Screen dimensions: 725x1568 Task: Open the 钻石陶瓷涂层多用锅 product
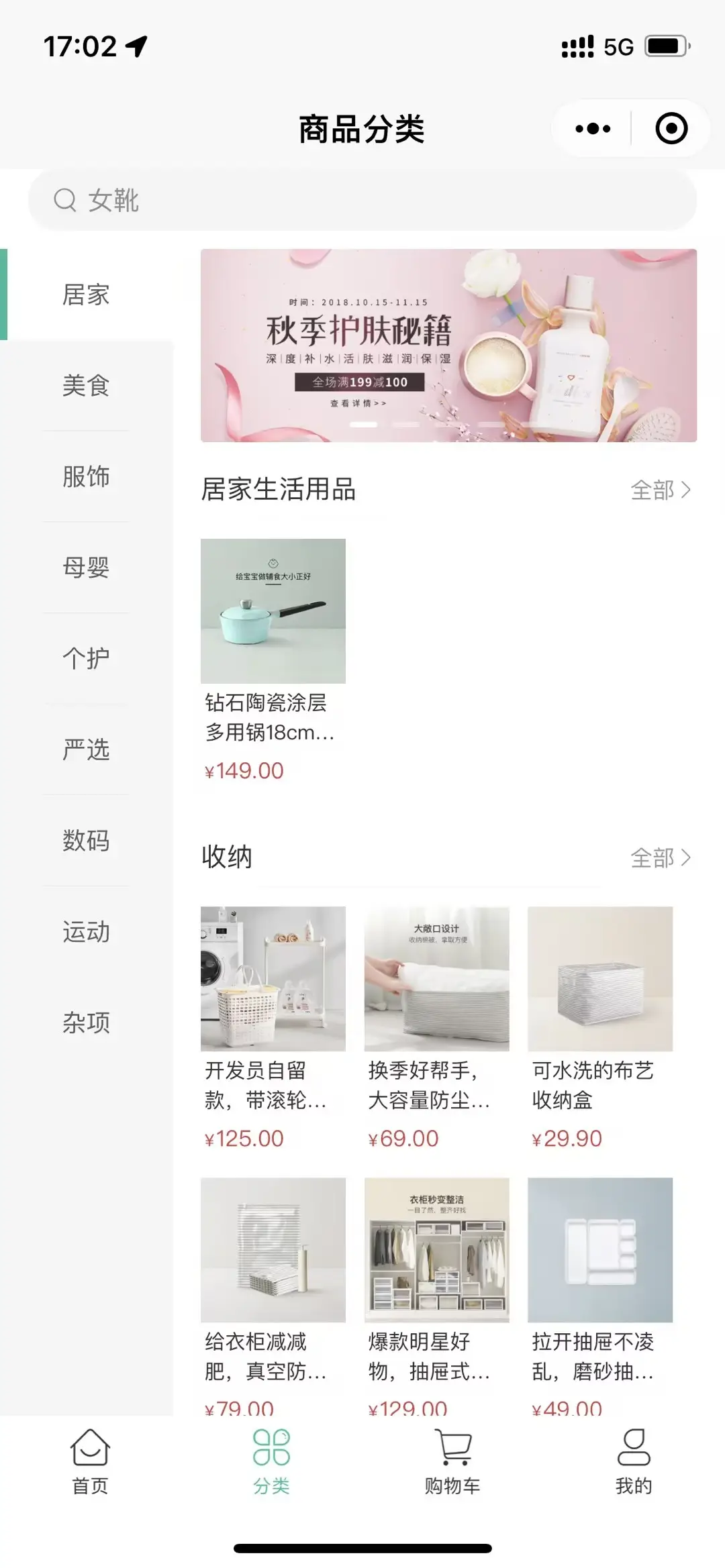(273, 661)
